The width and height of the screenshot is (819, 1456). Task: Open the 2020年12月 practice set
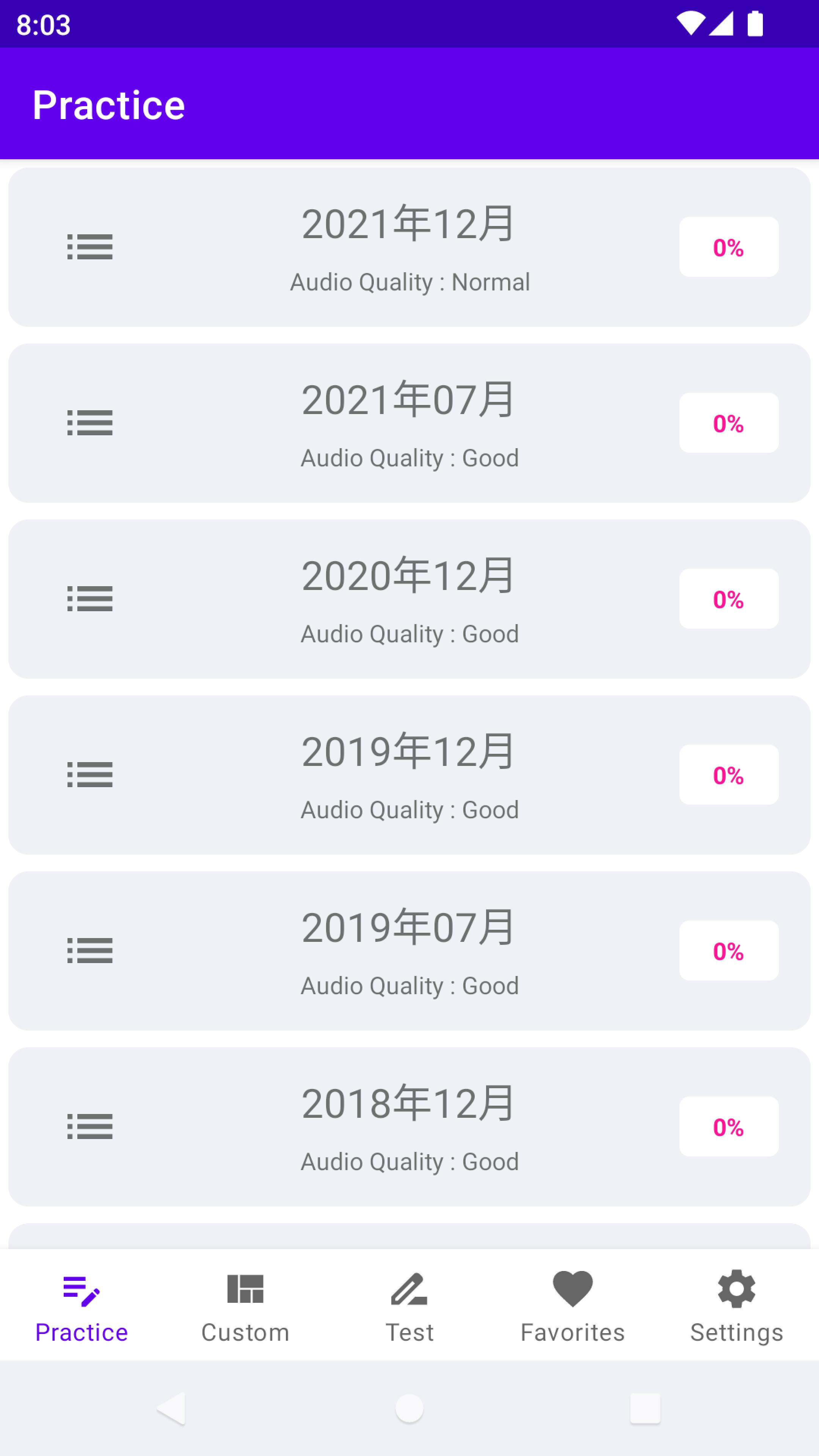pos(409,599)
